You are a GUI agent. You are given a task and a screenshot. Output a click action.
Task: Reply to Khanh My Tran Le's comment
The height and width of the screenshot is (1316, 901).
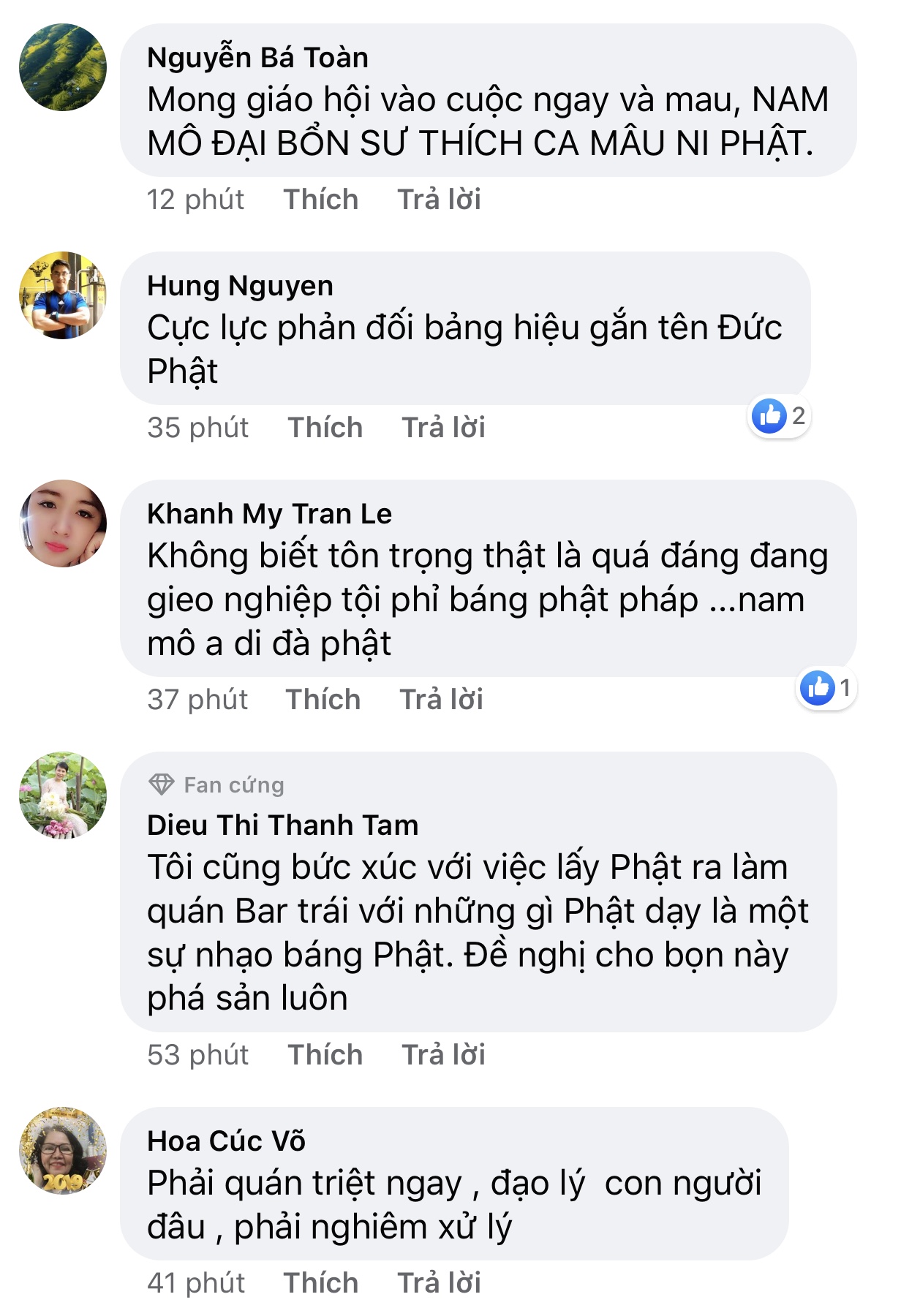441,700
